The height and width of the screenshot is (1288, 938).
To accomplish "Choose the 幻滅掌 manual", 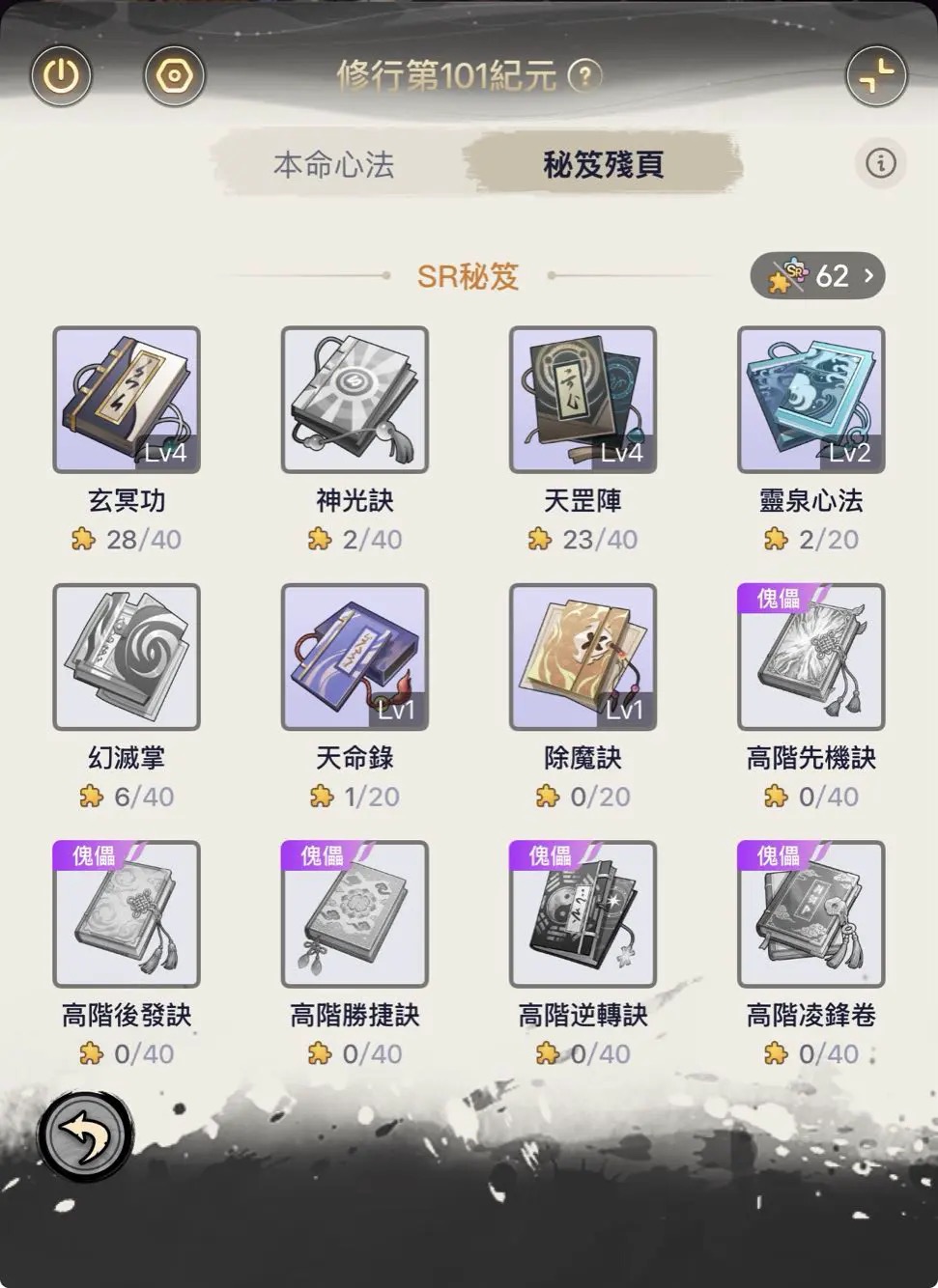I will pos(127,657).
